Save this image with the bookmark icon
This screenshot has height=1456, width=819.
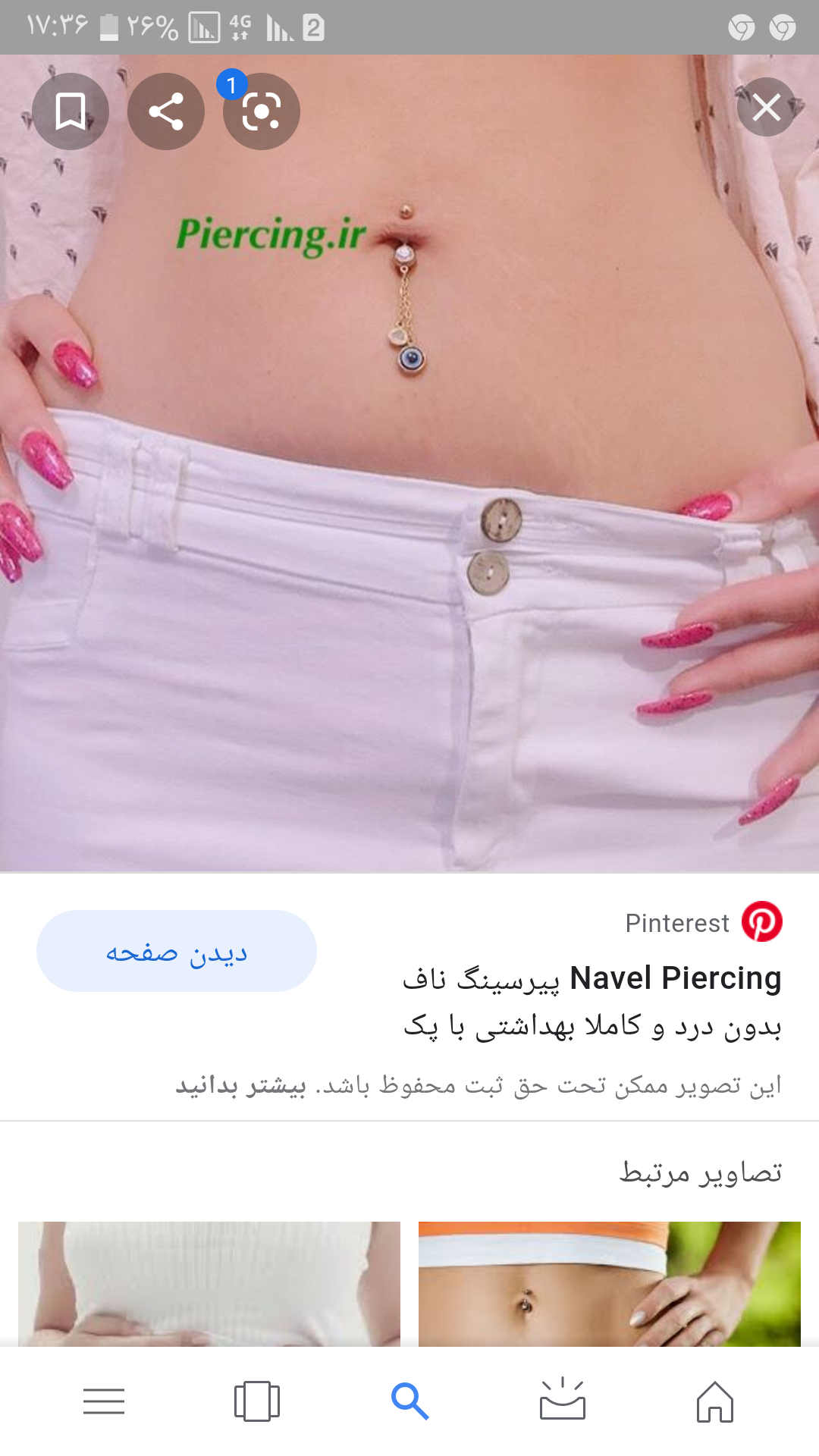pyautogui.click(x=71, y=111)
